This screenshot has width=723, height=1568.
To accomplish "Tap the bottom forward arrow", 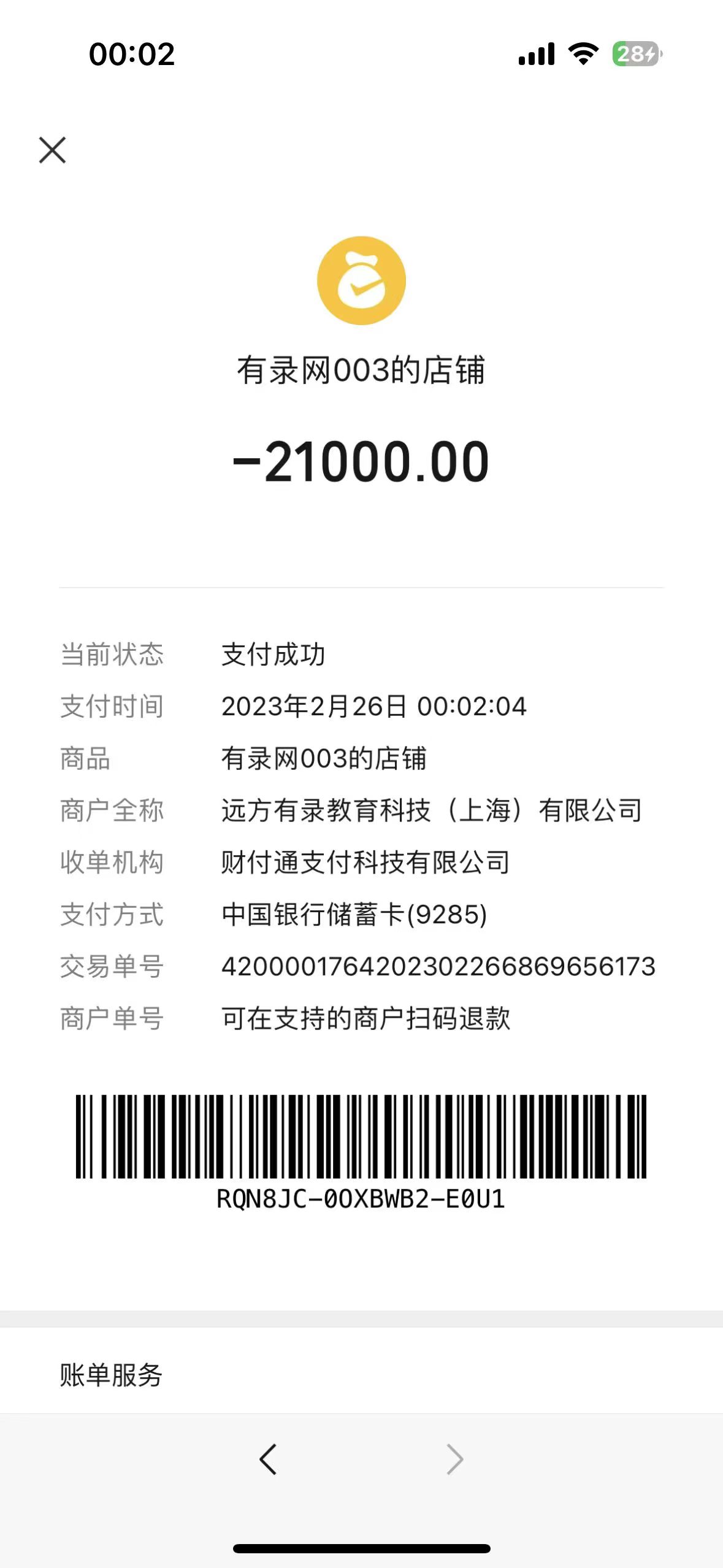I will (x=454, y=1459).
